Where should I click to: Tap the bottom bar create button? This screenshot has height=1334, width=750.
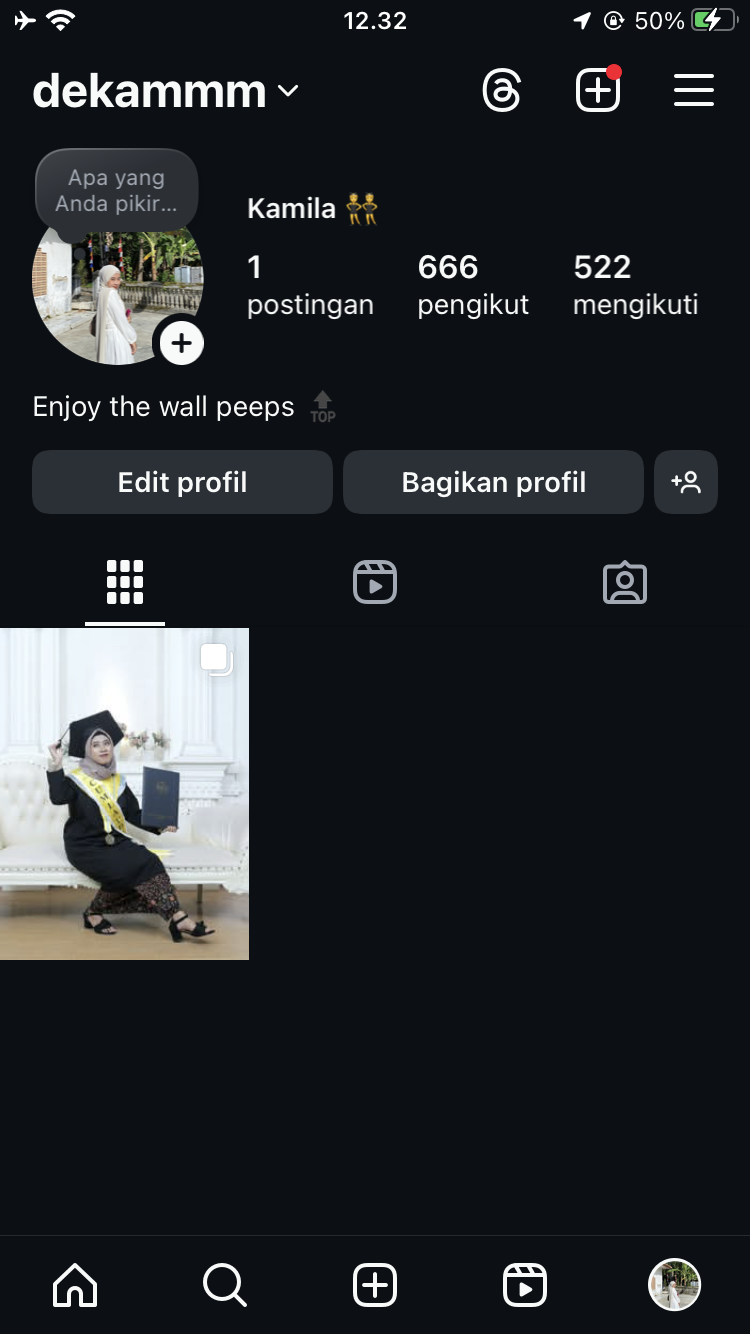[375, 1285]
